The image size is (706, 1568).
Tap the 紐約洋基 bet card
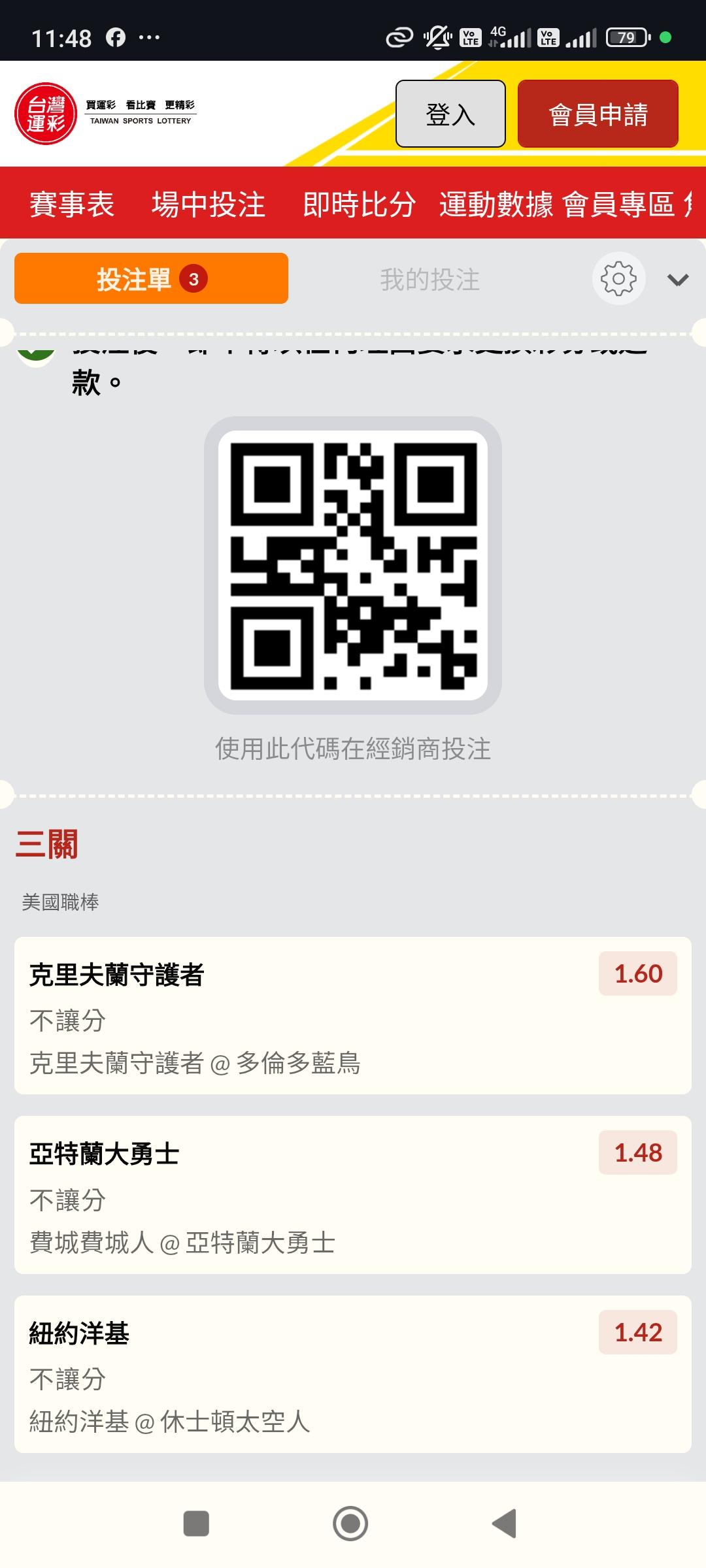[x=352, y=1375]
